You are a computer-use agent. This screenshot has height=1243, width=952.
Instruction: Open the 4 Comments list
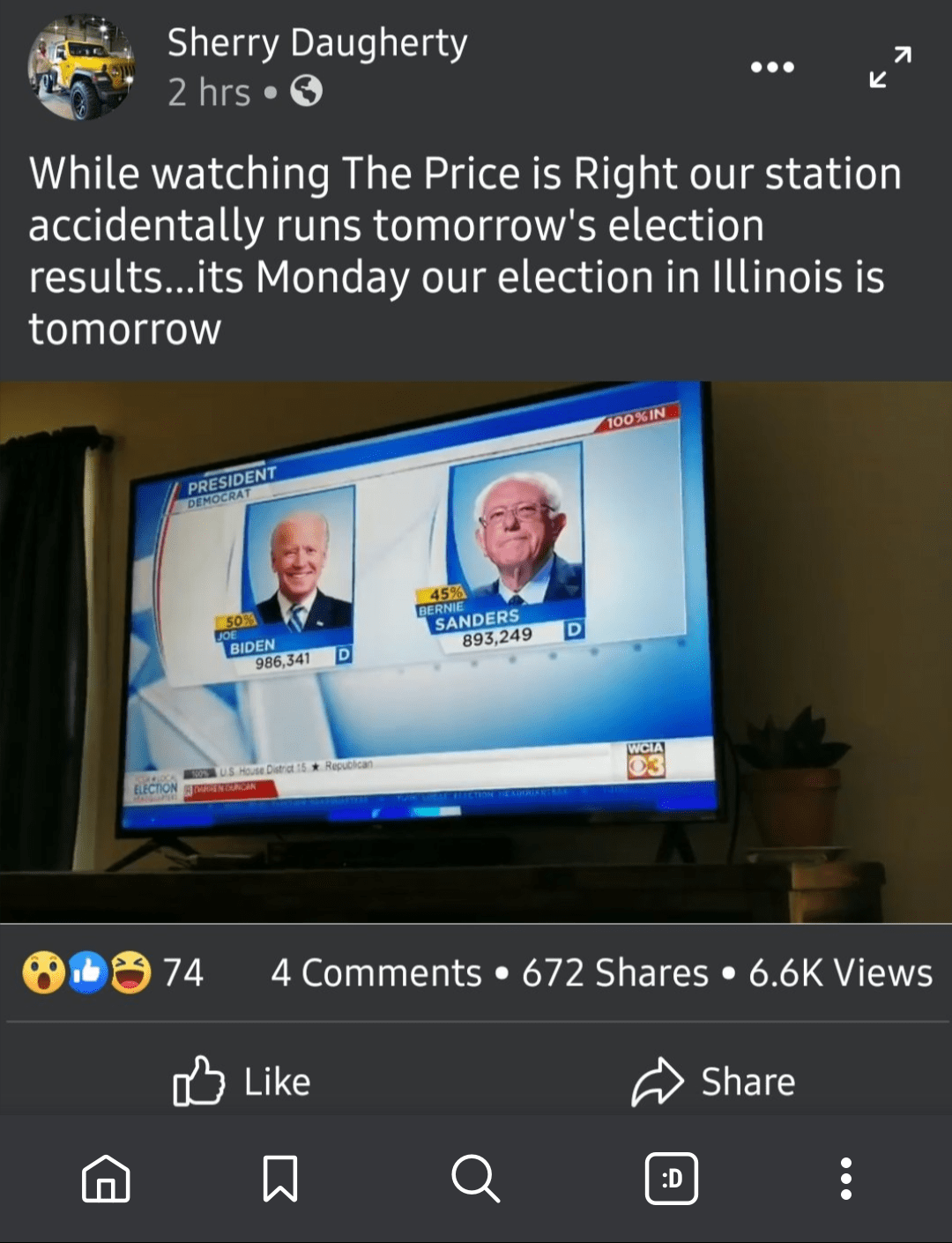pyautogui.click(x=376, y=973)
